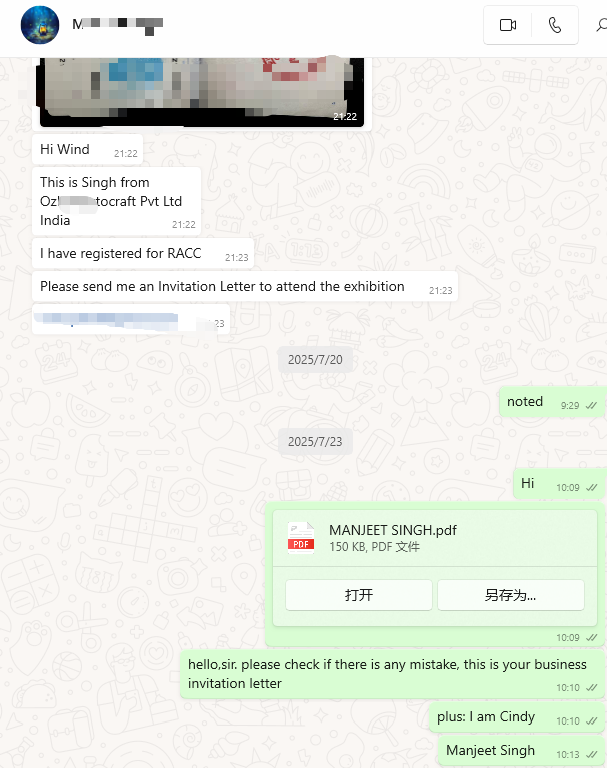Tap 另存为... to save the PDF

[x=510, y=595]
